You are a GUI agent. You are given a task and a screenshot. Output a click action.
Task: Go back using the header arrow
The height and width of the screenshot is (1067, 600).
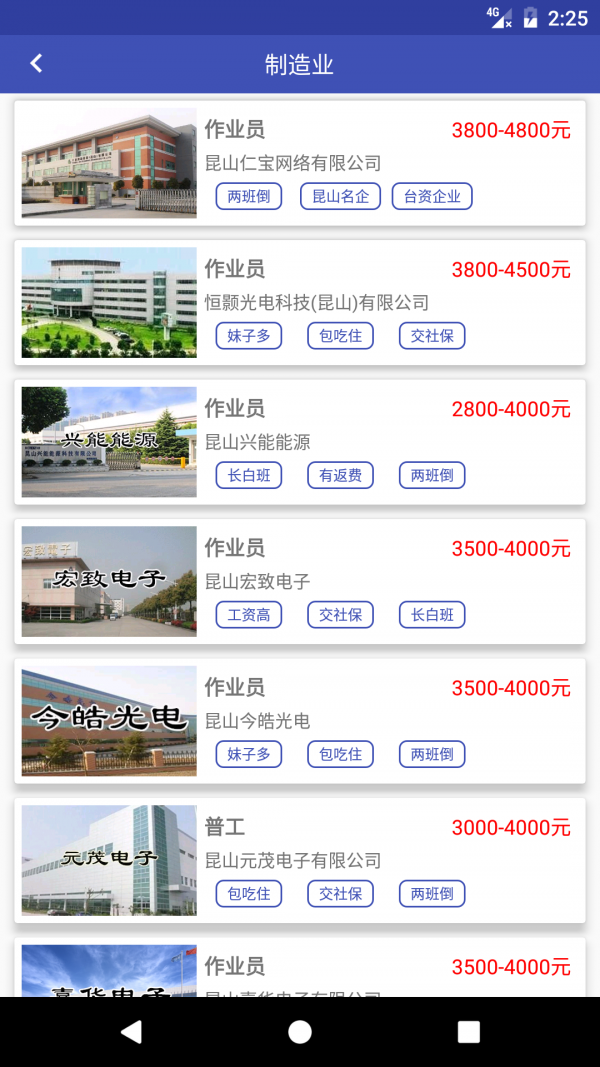tap(36, 64)
